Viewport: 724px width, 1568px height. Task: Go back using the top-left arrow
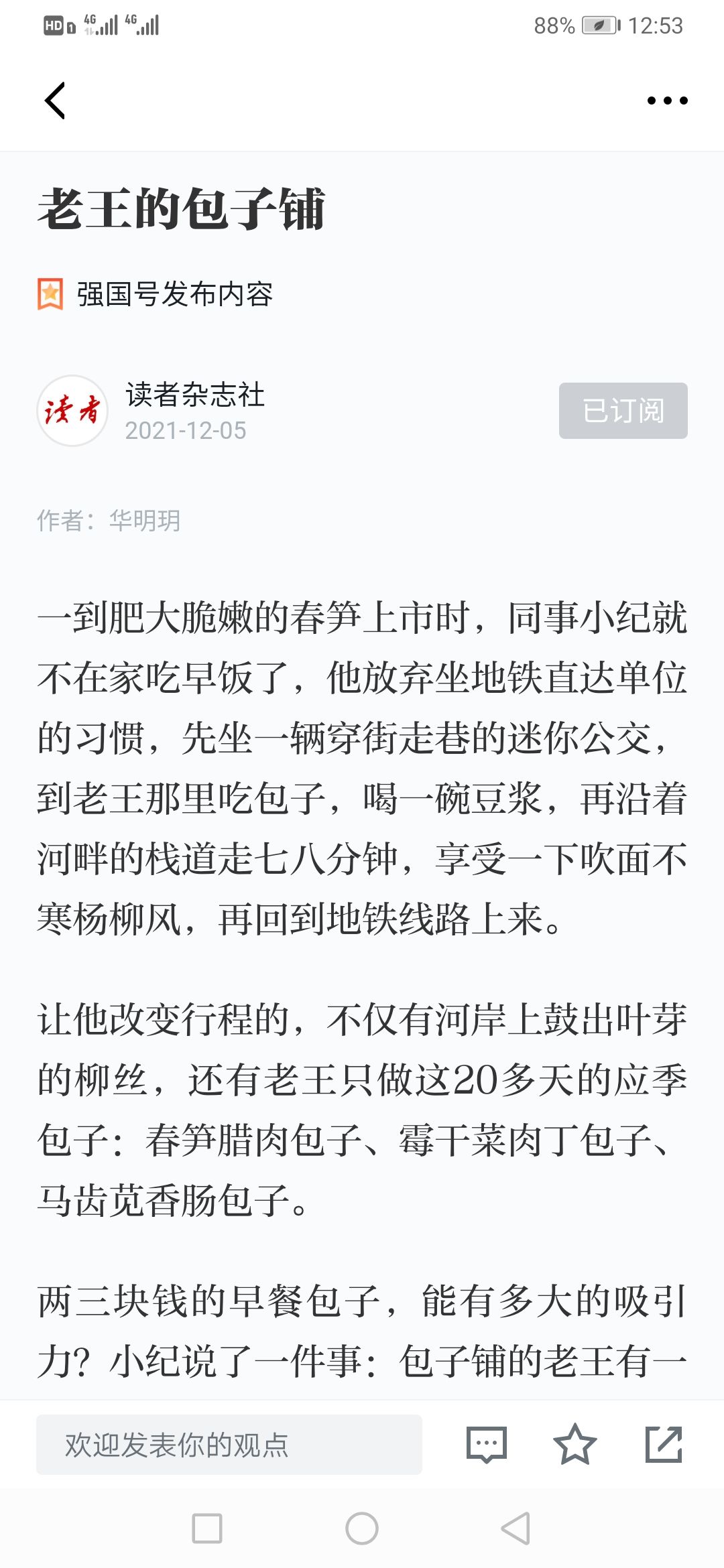pos(55,101)
